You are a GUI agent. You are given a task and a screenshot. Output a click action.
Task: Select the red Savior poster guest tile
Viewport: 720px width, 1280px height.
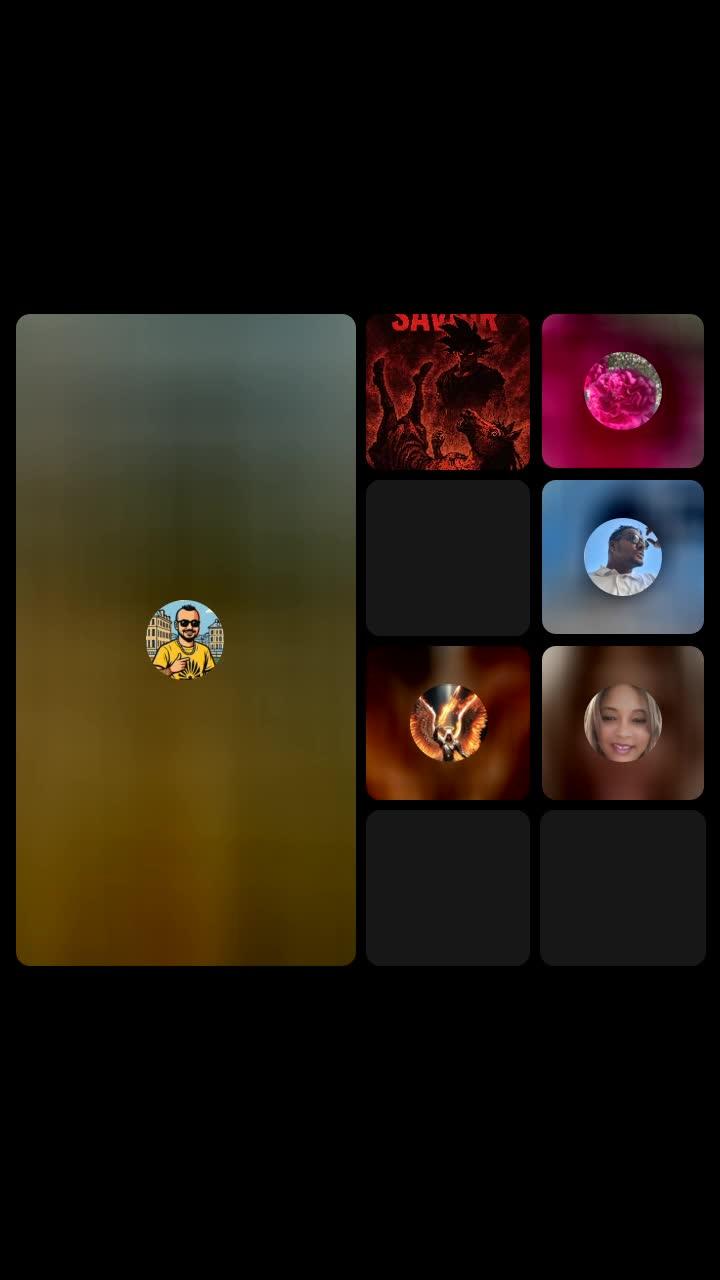click(x=447, y=392)
